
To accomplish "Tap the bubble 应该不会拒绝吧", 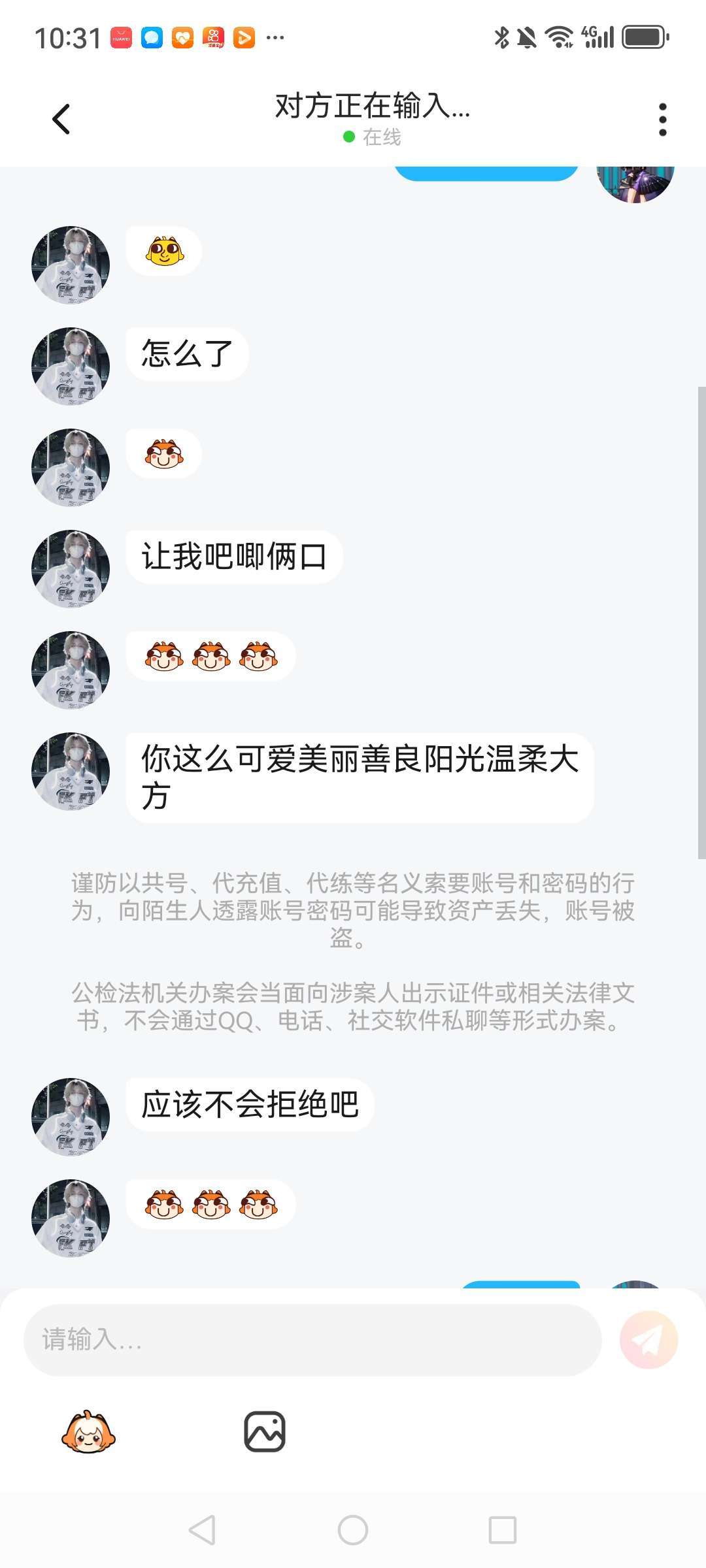I will [250, 1105].
